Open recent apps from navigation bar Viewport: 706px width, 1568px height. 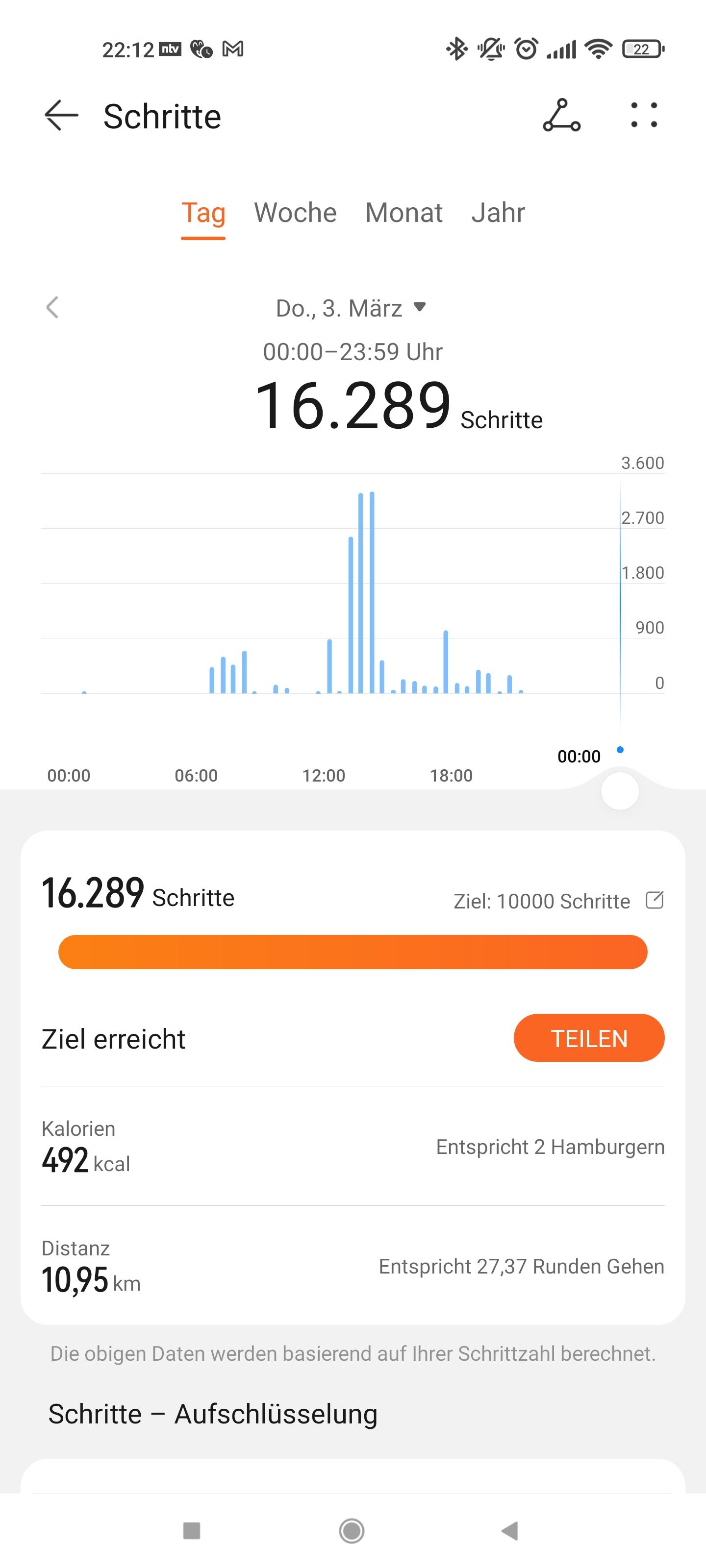(192, 1530)
